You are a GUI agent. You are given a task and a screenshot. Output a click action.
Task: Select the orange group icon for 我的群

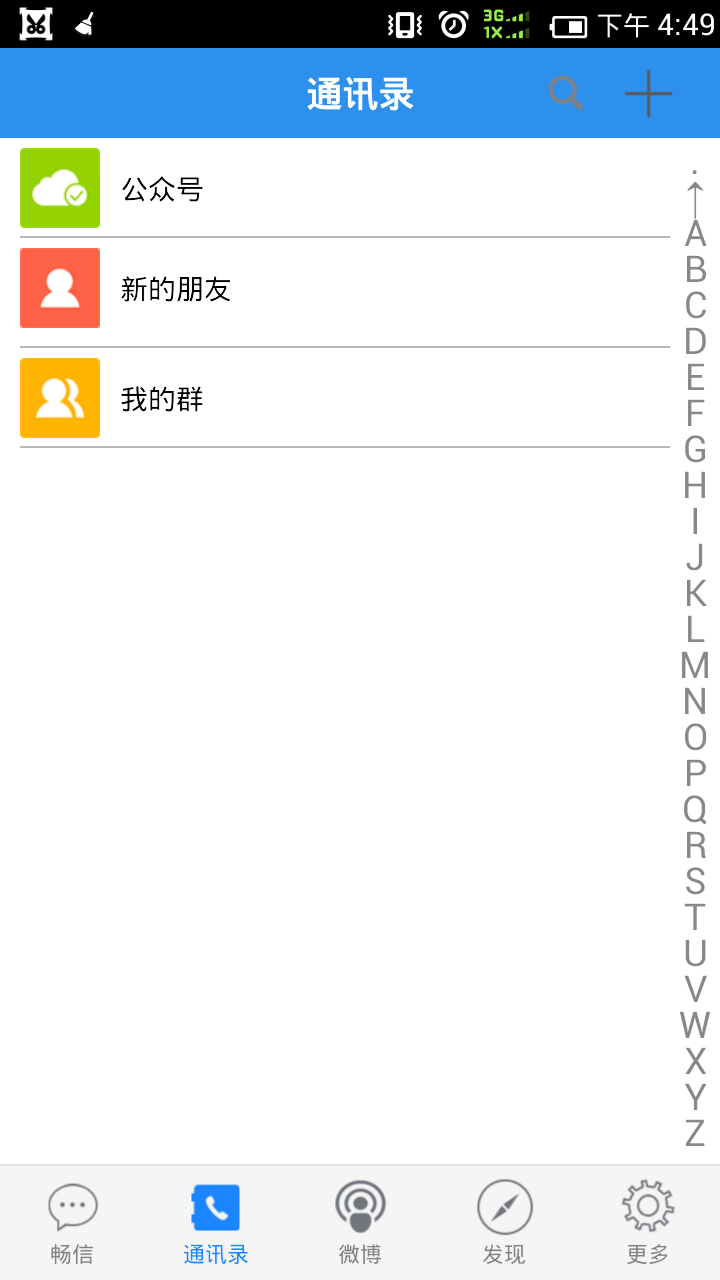(59, 398)
